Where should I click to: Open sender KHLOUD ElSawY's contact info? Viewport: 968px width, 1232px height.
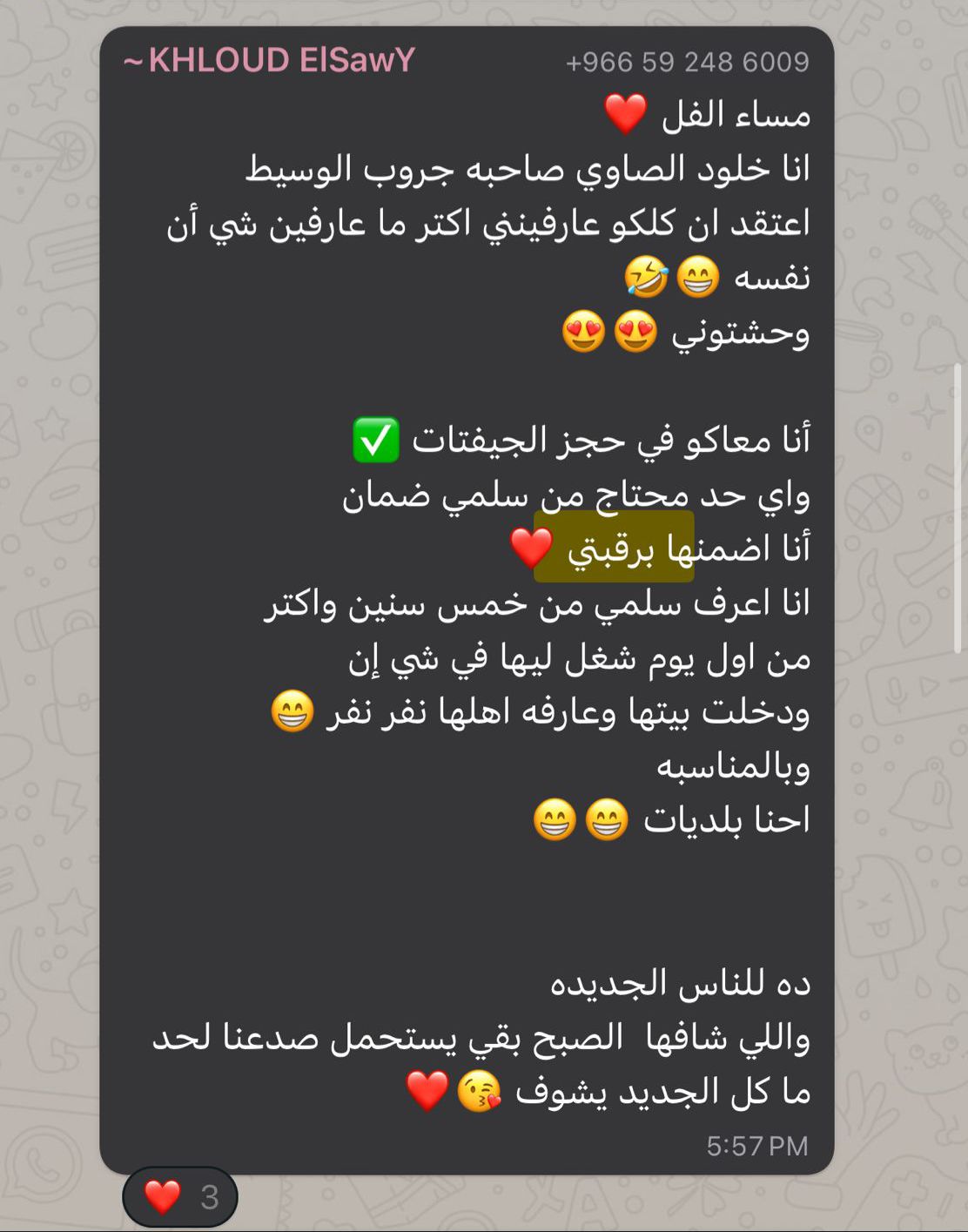click(270, 60)
